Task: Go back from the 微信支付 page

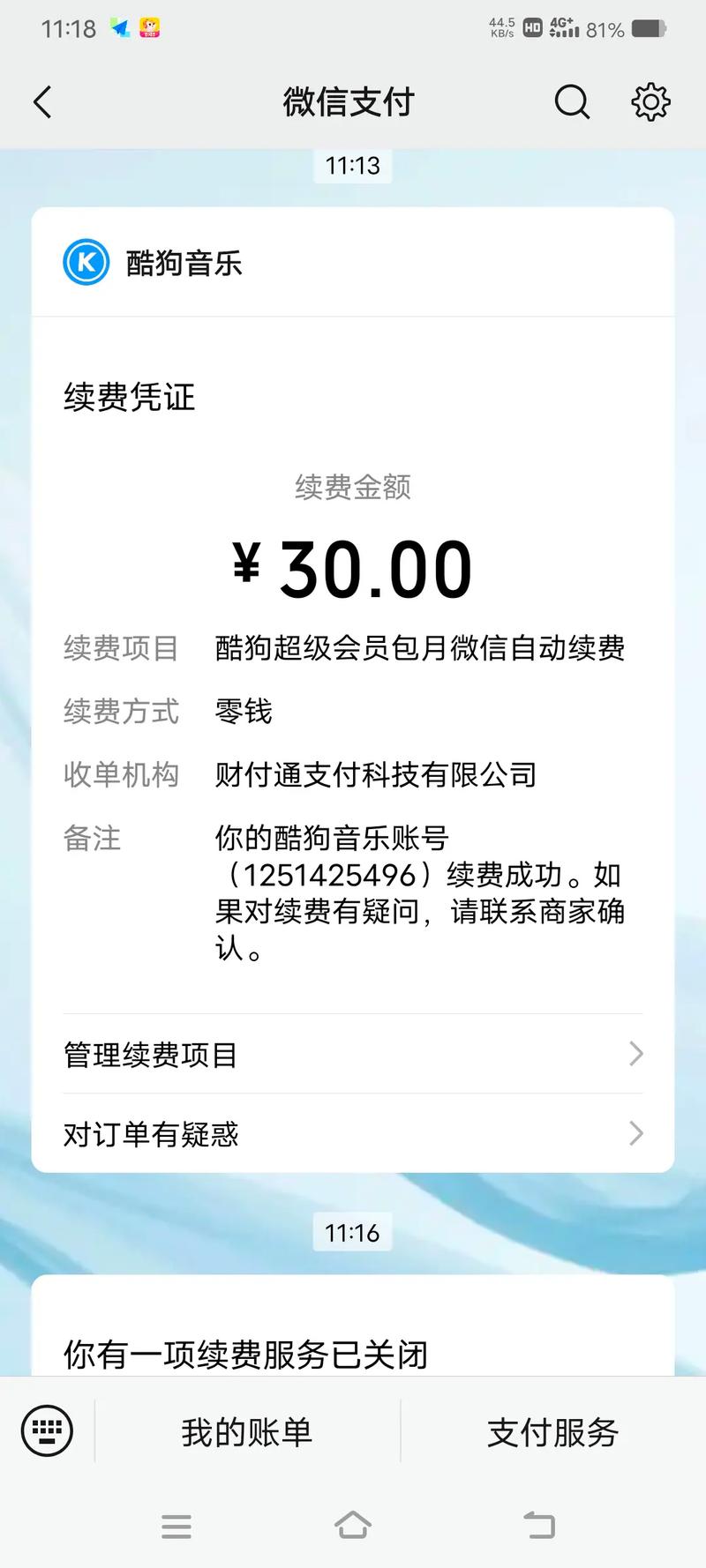Action: (42, 102)
